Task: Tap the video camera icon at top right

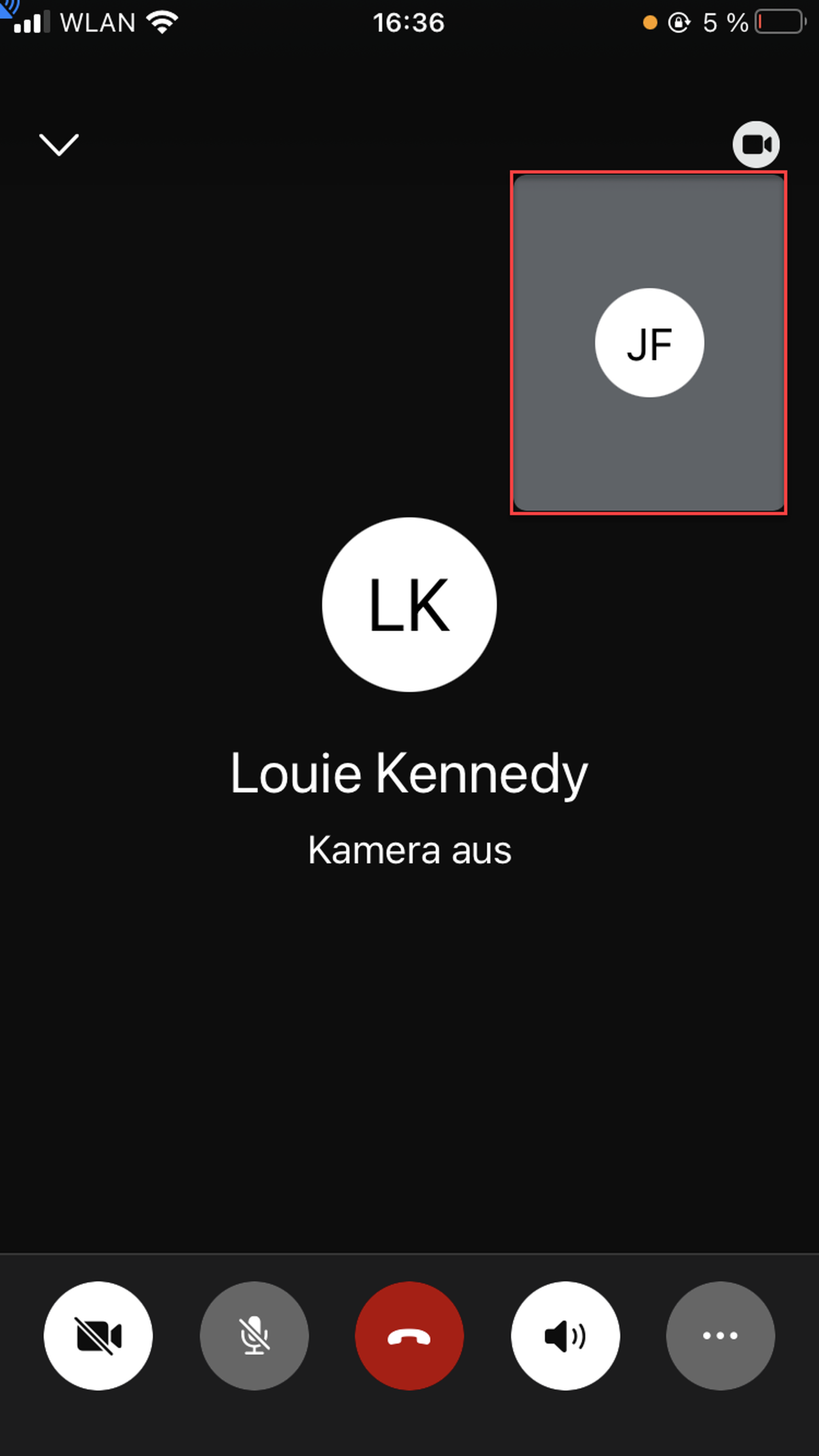Action: 756,144
